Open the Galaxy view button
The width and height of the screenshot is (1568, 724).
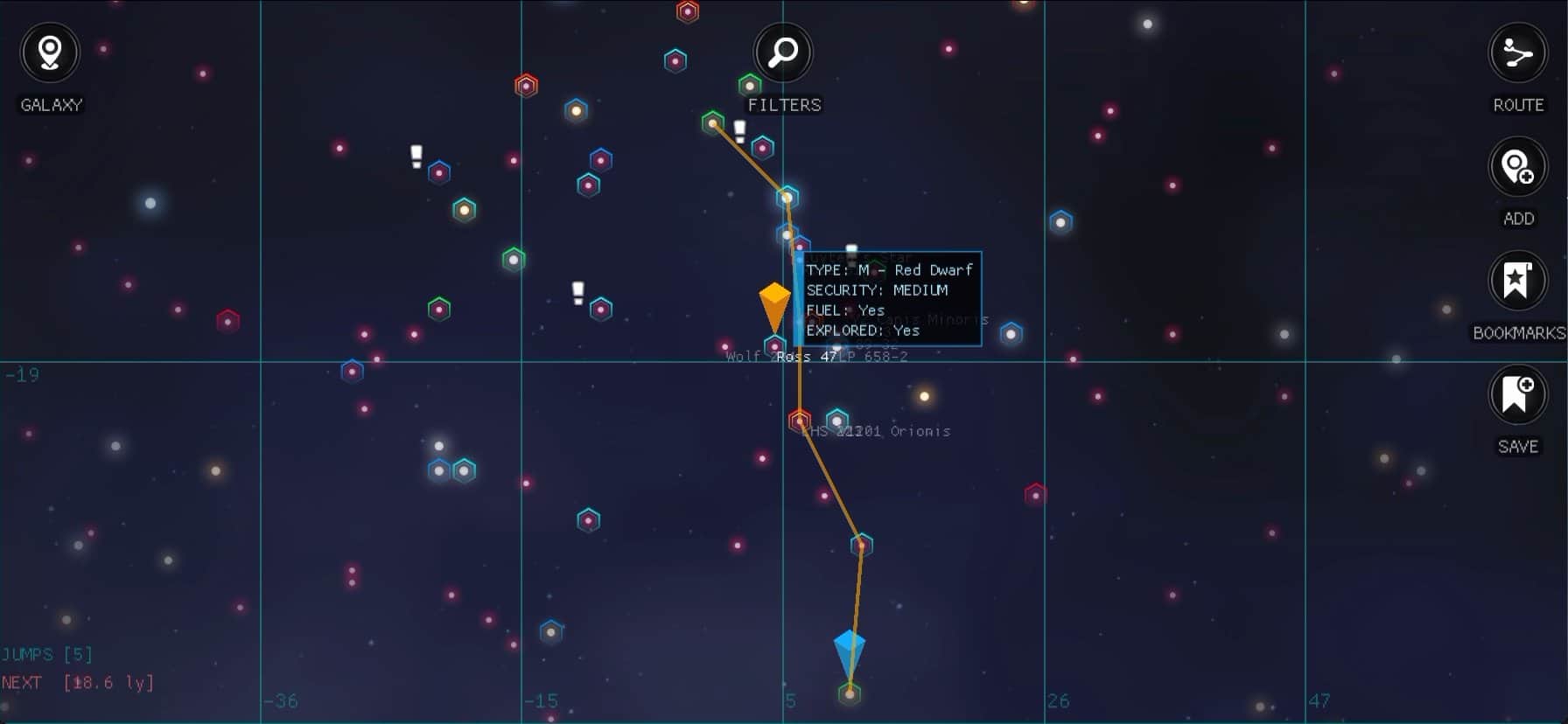50,53
